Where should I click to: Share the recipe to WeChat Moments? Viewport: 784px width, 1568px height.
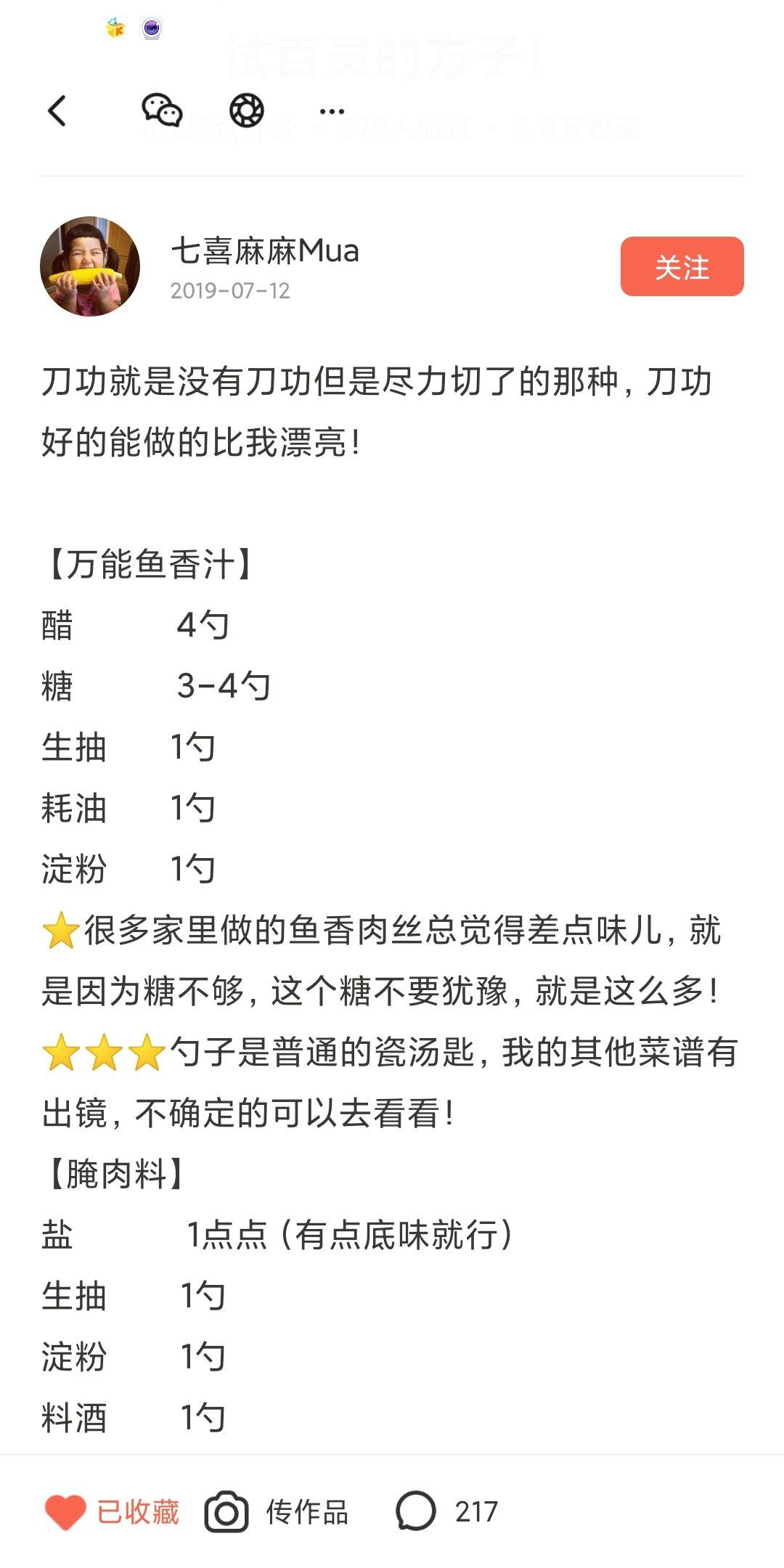(247, 111)
